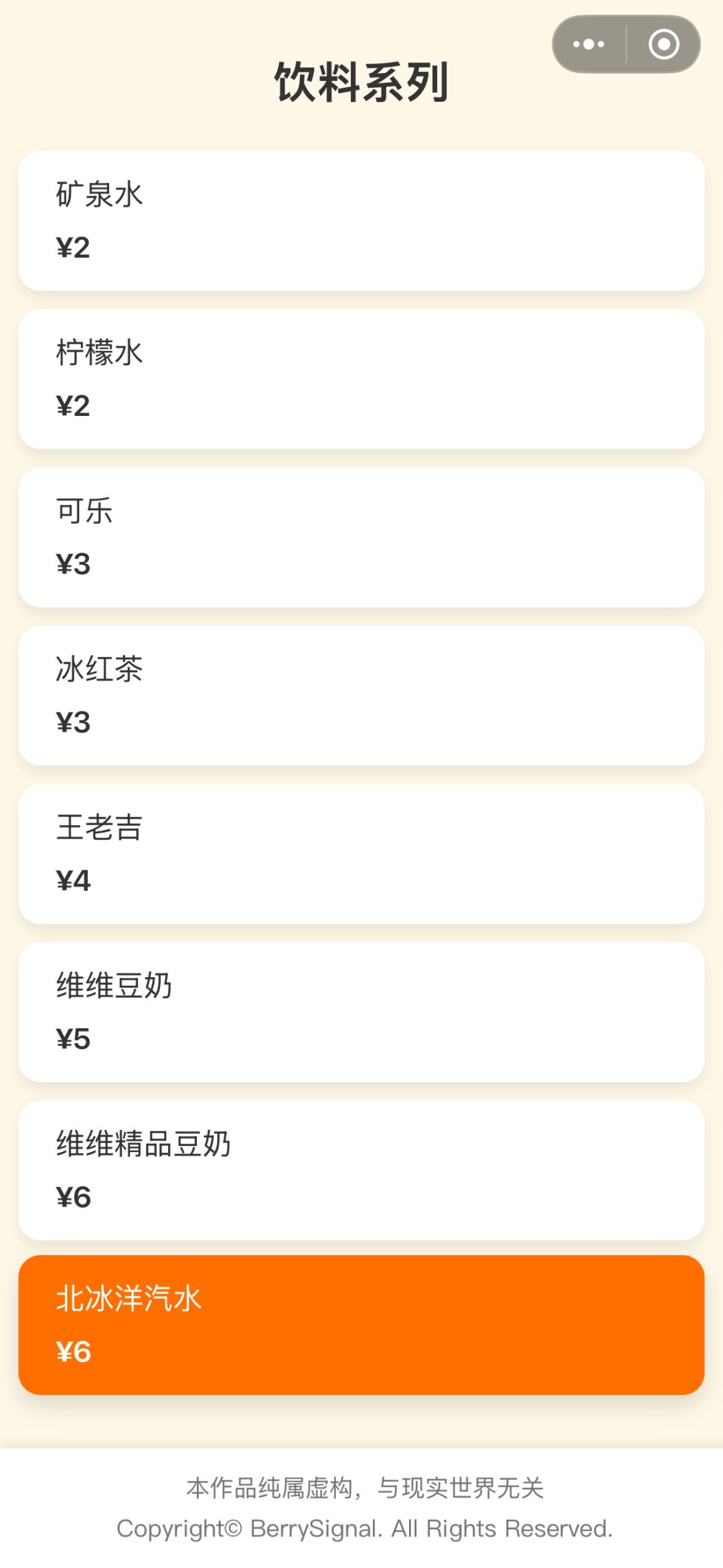This screenshot has width=723, height=1568.
Task: Open the mini program more options menu
Action: [x=589, y=44]
